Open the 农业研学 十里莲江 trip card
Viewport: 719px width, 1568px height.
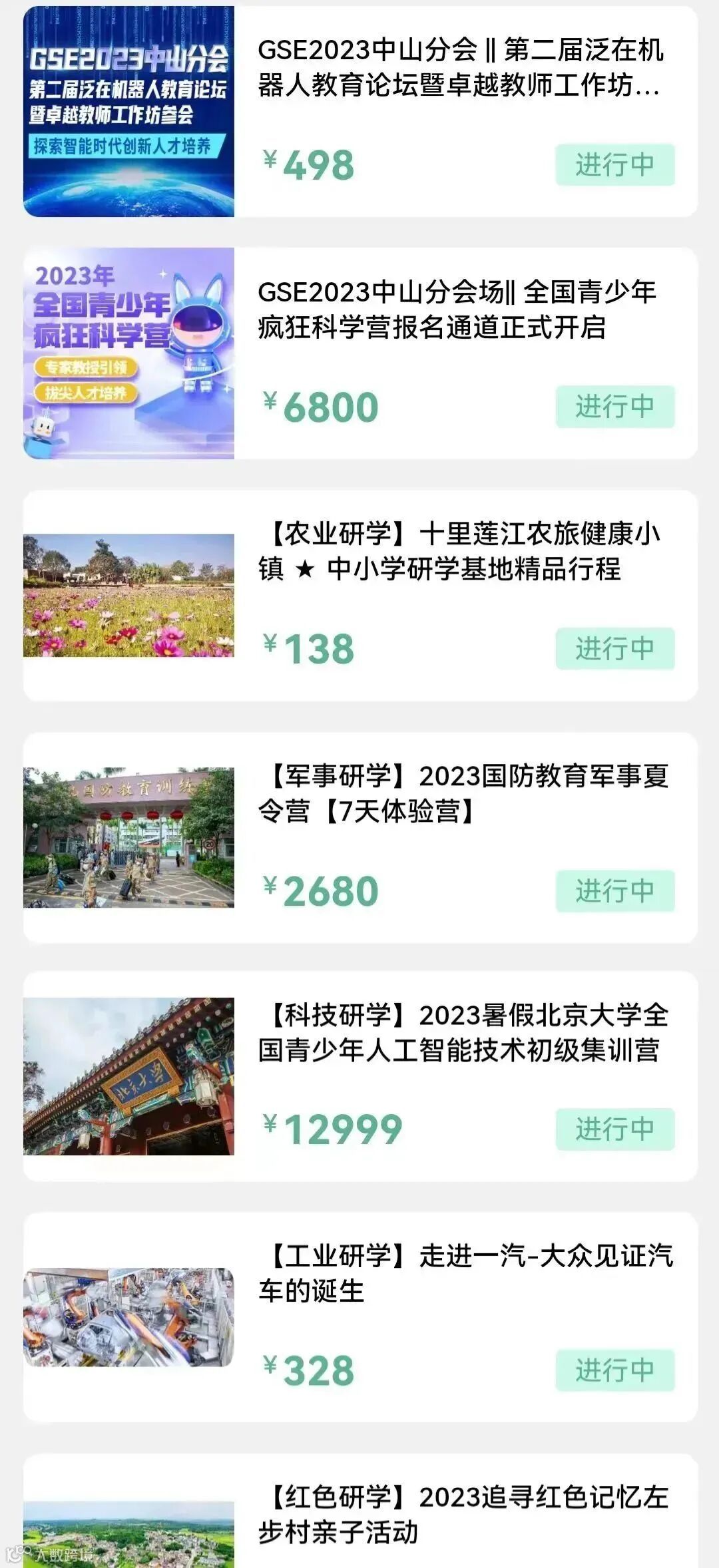(458, 552)
